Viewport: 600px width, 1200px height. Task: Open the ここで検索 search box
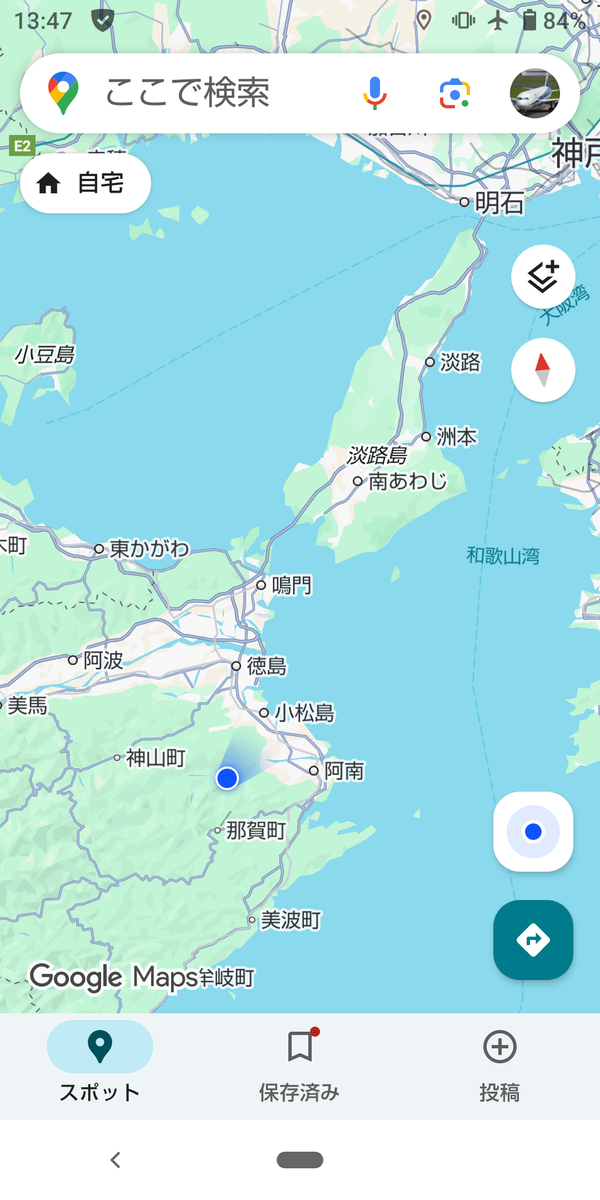tap(188, 94)
